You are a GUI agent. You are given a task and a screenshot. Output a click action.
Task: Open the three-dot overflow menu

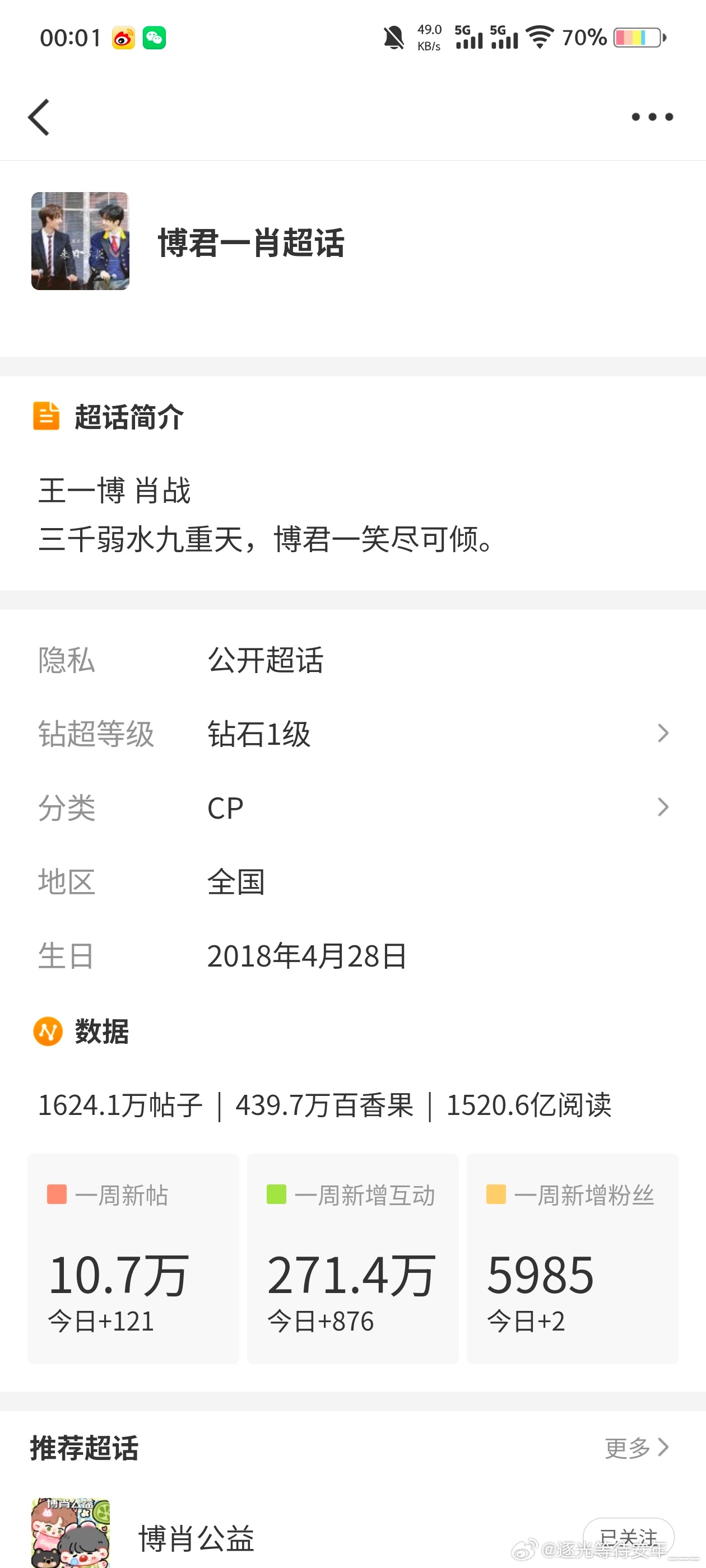point(652,117)
